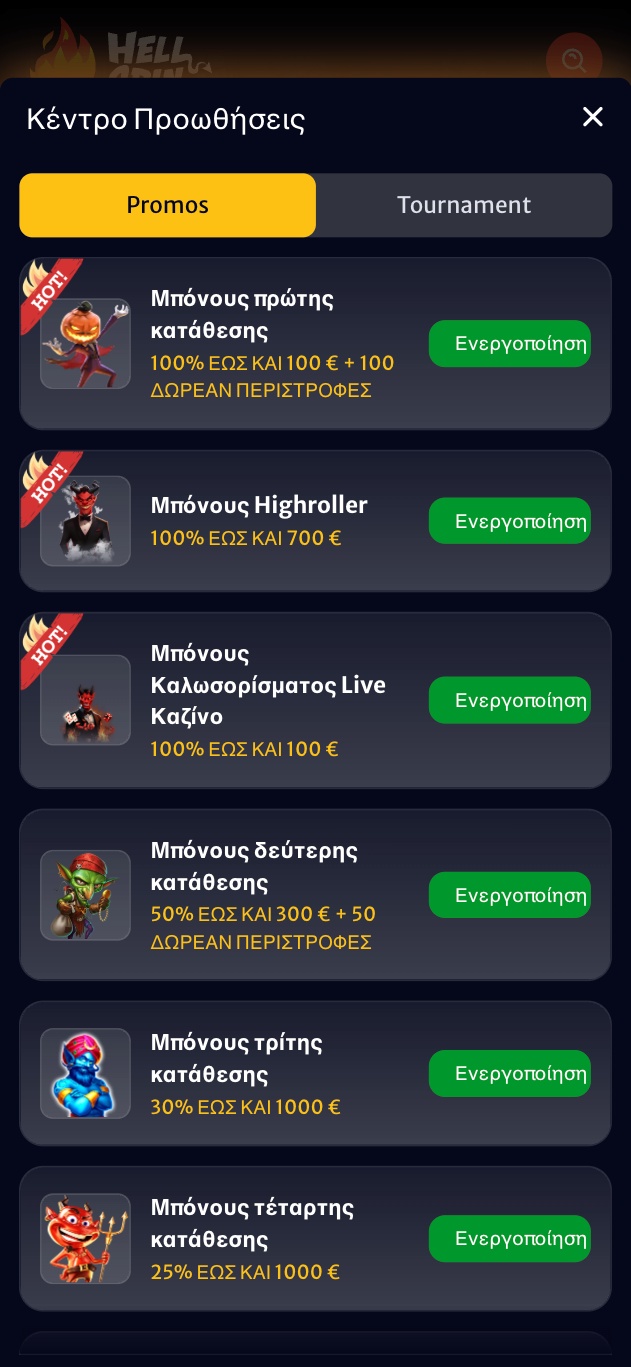
Task: Tap Ενεργοποίηση for Μπόνους Highroller
Action: (x=509, y=521)
